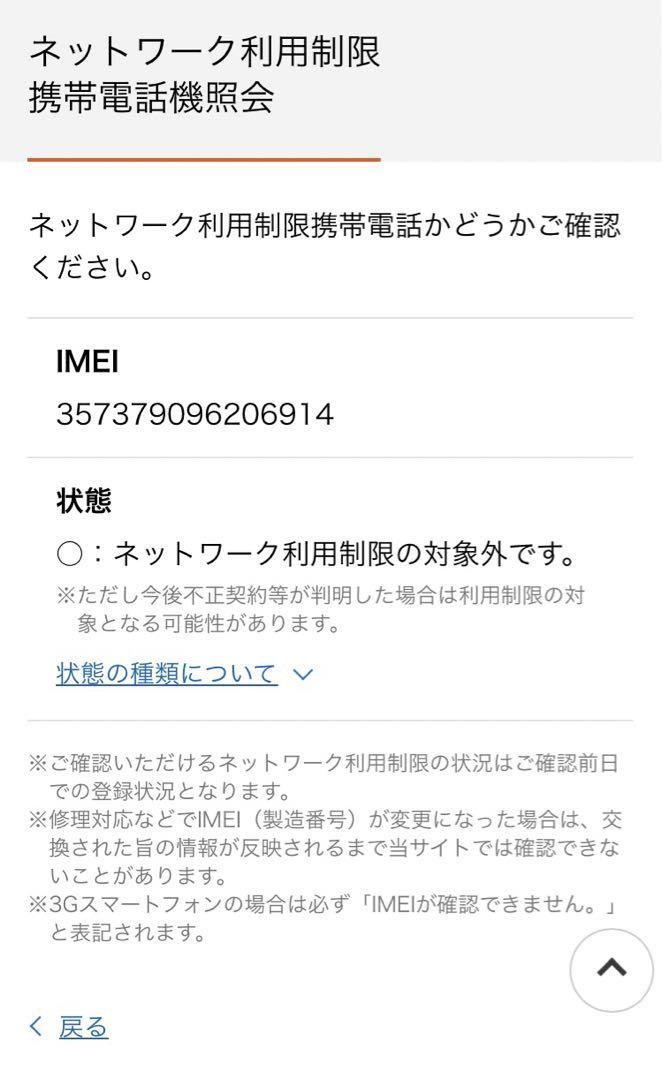Go back via 戻る link
The height and width of the screenshot is (1080, 662).
tap(69, 1027)
